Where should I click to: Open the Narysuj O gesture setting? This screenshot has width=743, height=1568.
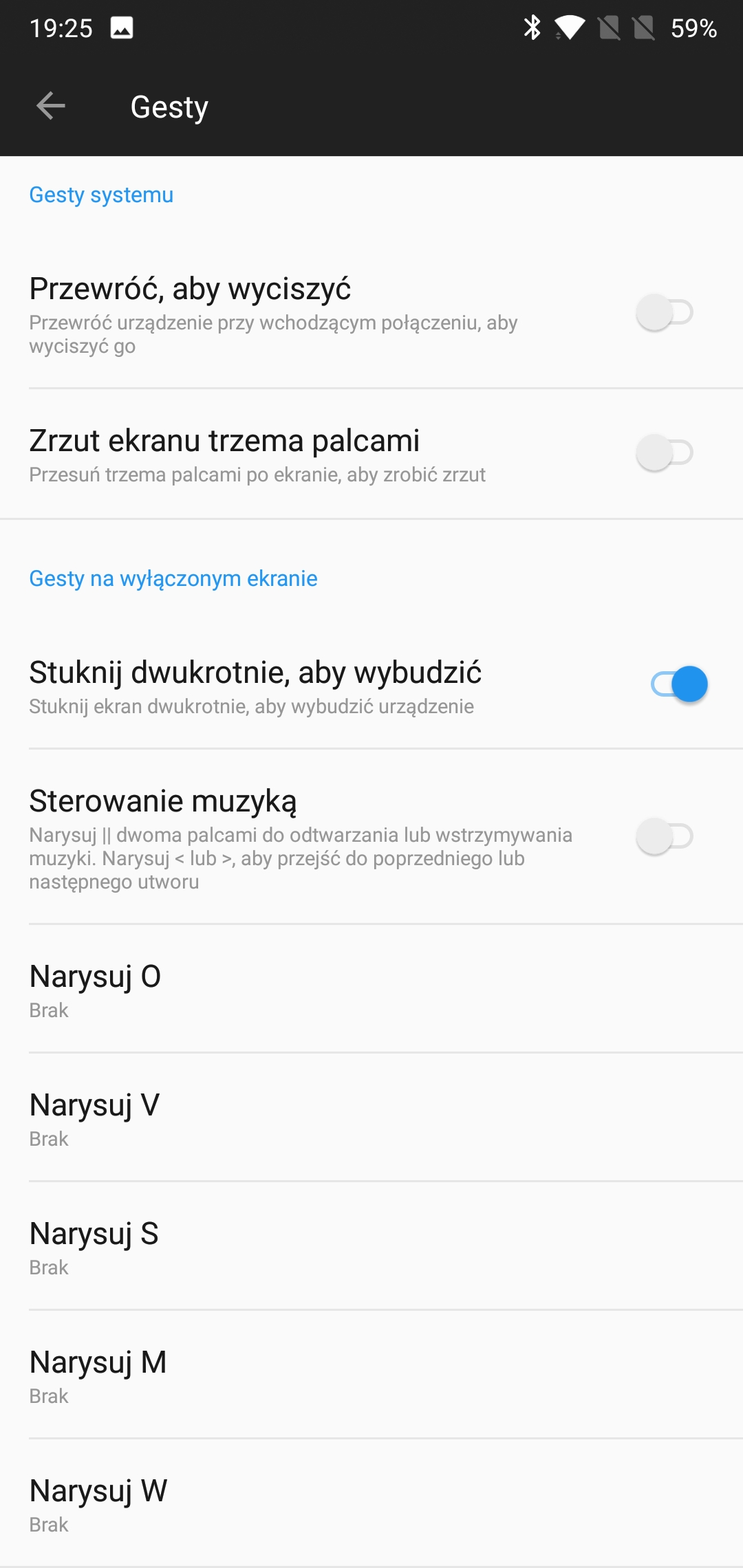coord(371,989)
